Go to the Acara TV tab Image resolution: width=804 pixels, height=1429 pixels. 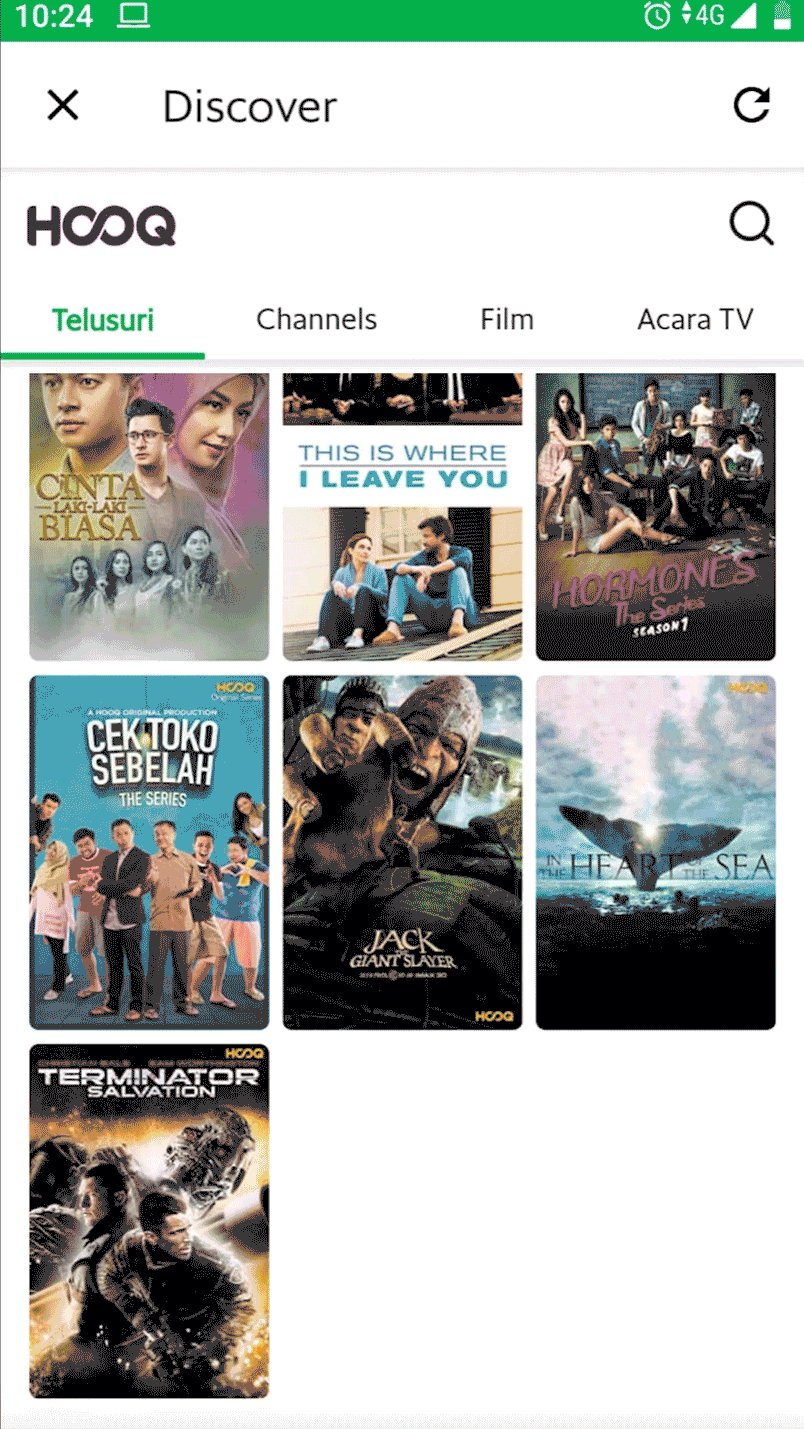[x=695, y=320]
